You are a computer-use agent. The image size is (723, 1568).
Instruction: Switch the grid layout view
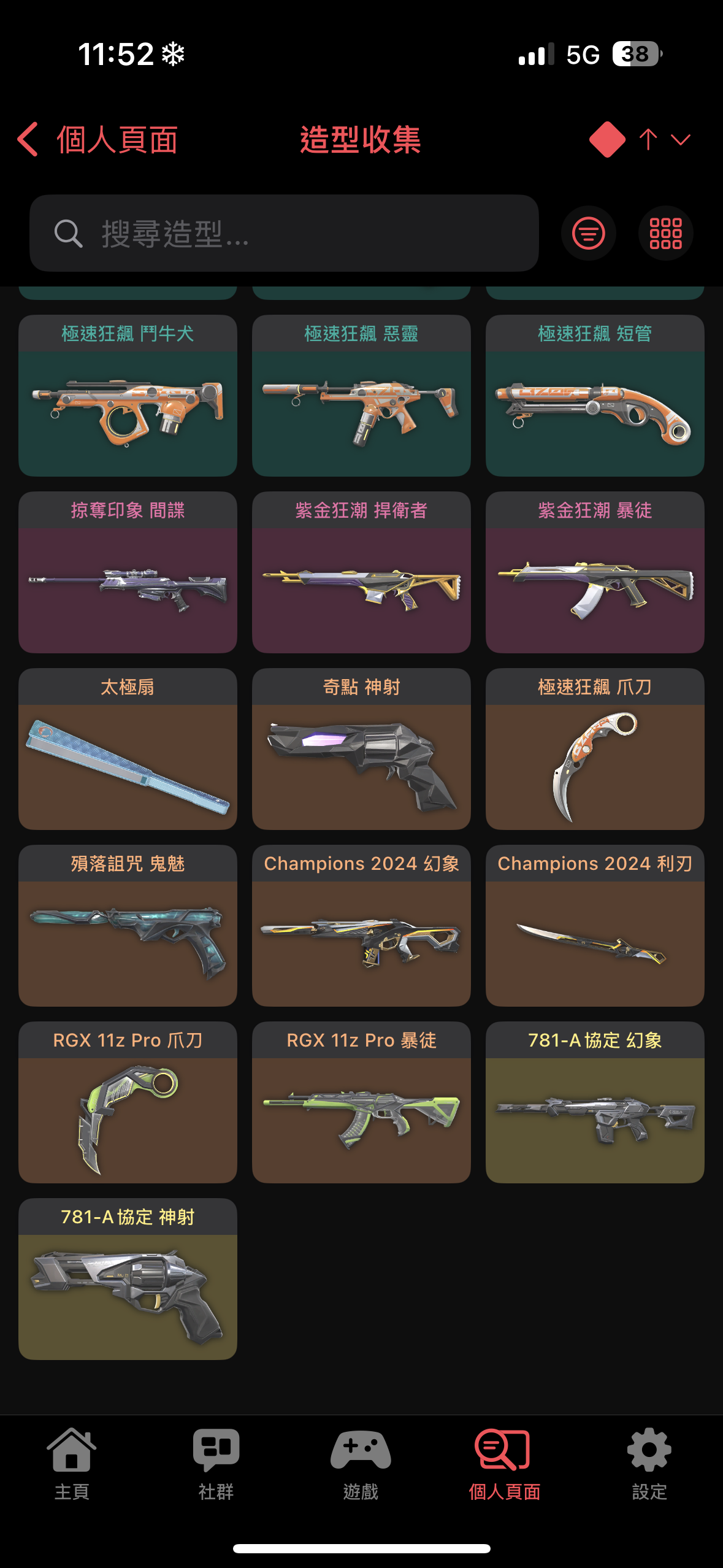coord(665,233)
